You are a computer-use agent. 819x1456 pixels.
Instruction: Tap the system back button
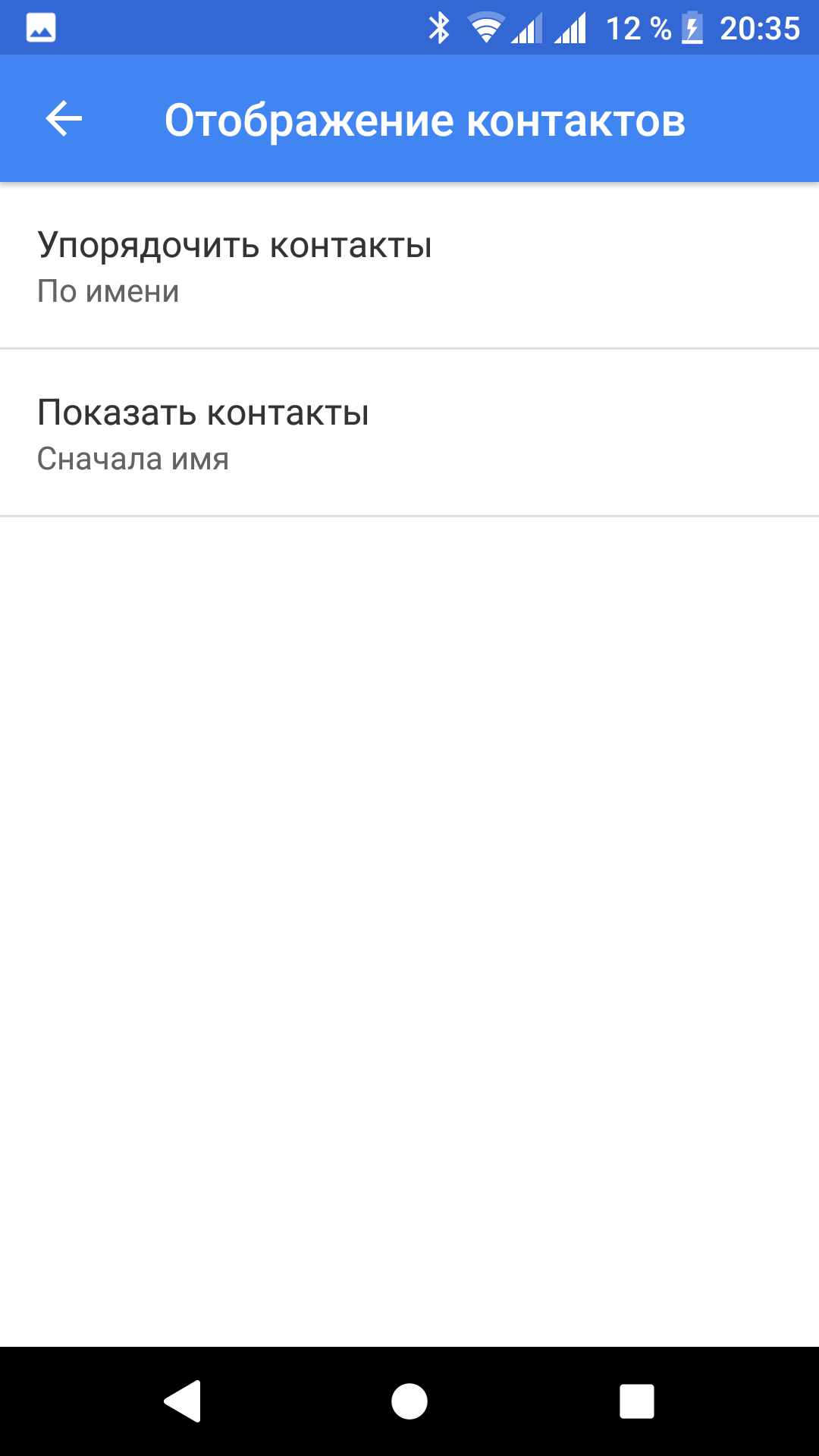coord(183,1401)
